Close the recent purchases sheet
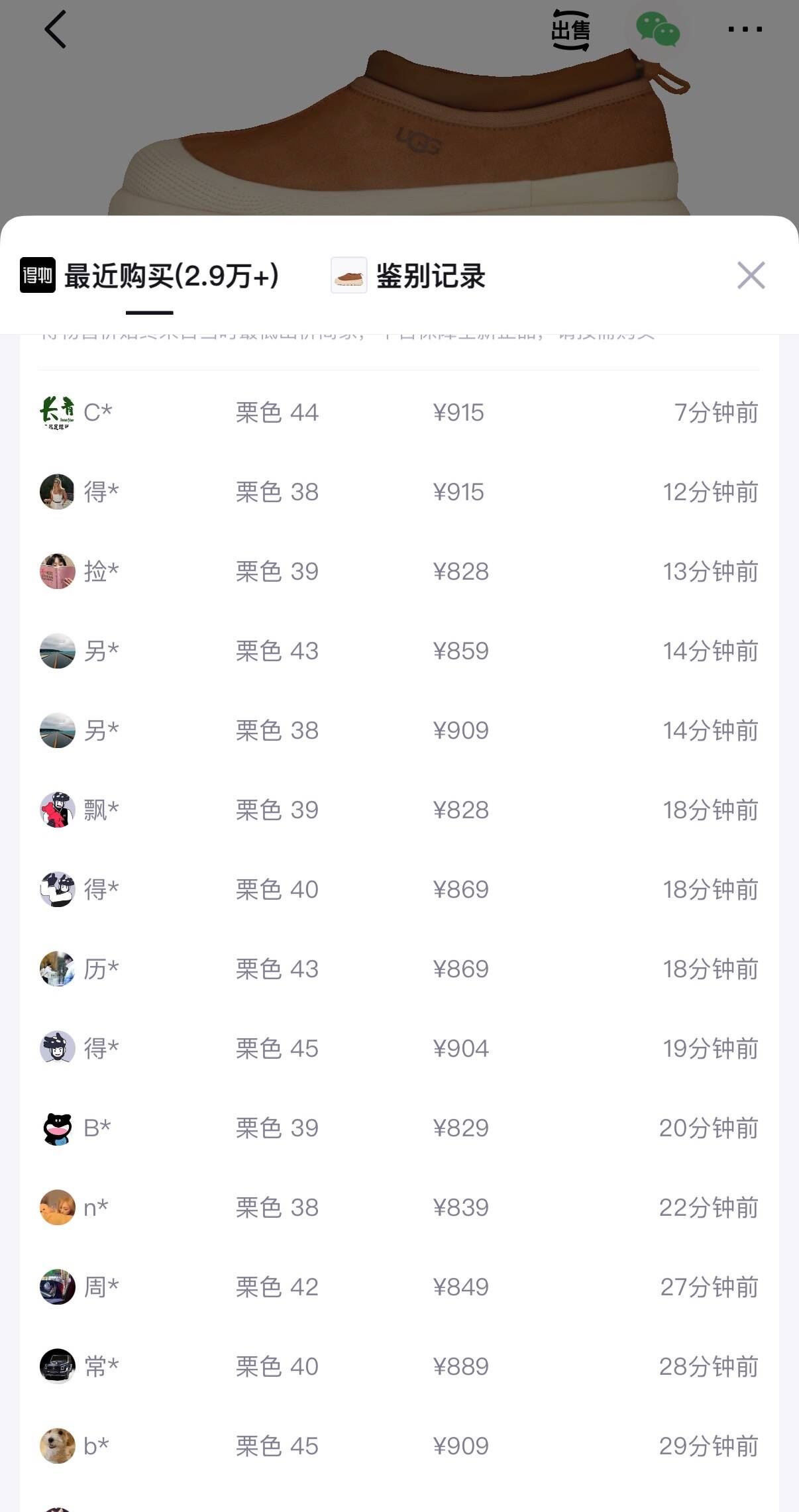Image resolution: width=799 pixels, height=1512 pixels. point(751,275)
